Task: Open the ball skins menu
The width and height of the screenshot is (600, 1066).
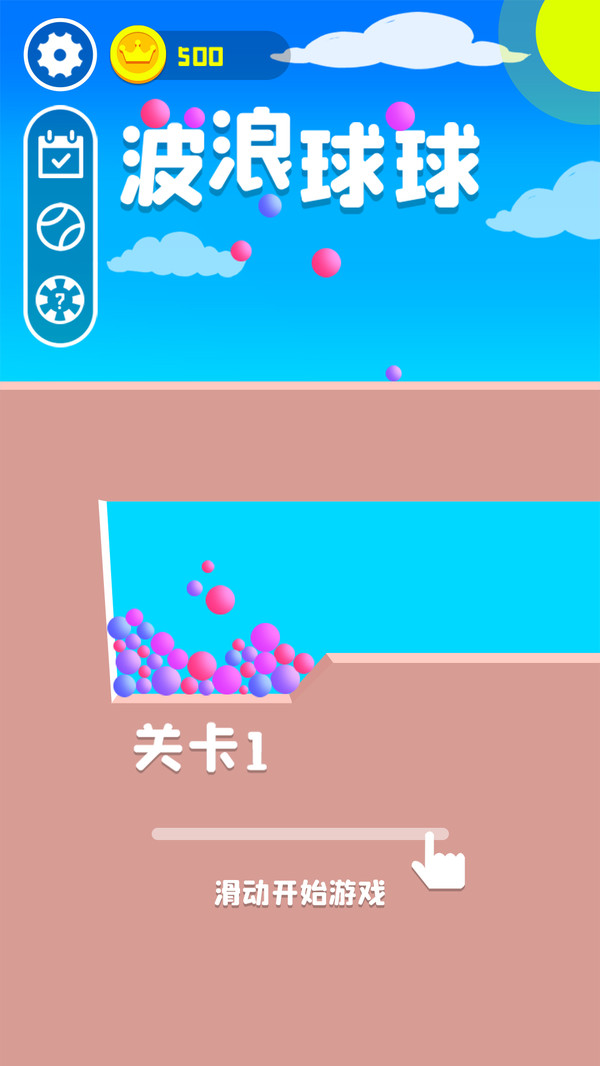Action: click(x=60, y=227)
